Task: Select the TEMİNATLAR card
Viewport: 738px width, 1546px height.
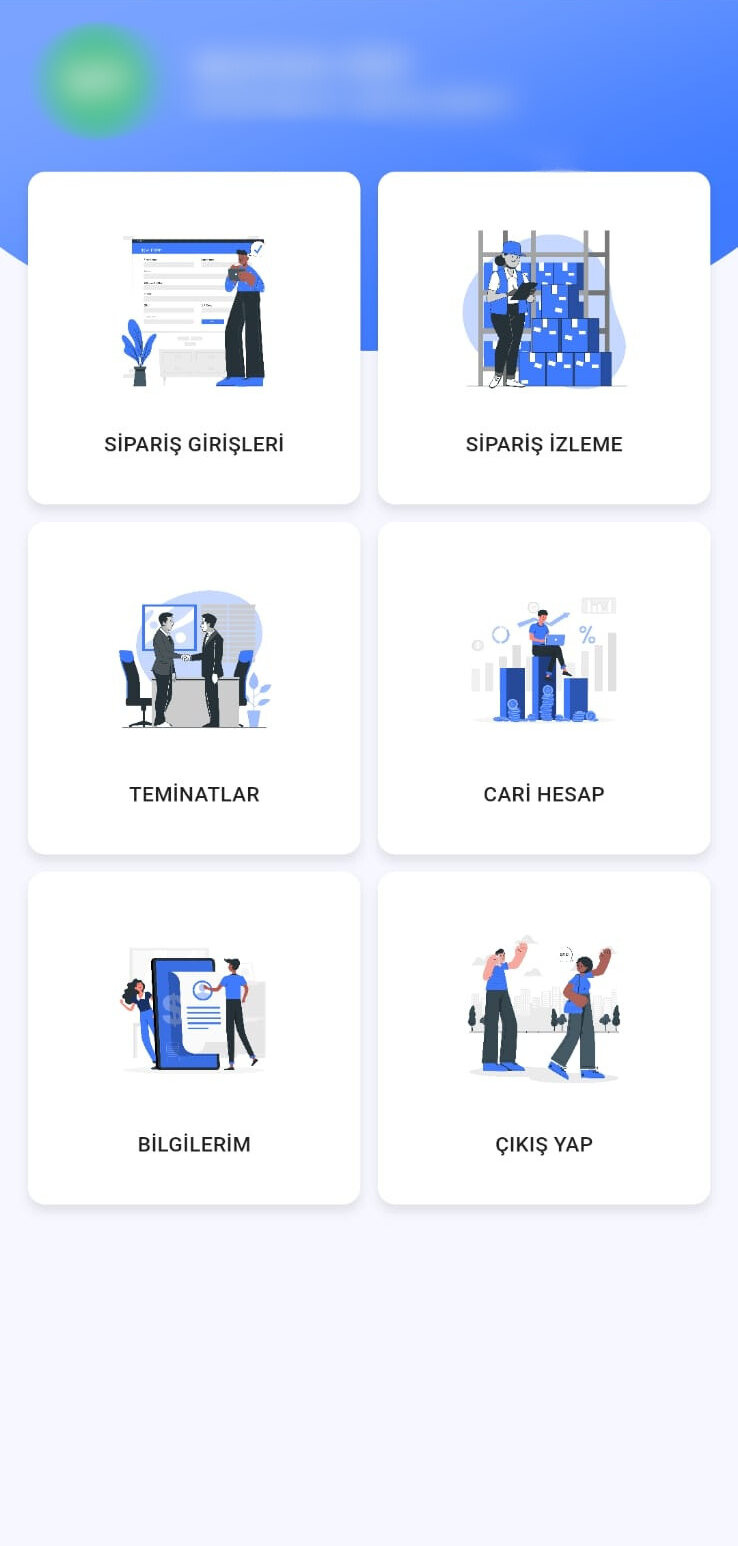Action: [194, 688]
